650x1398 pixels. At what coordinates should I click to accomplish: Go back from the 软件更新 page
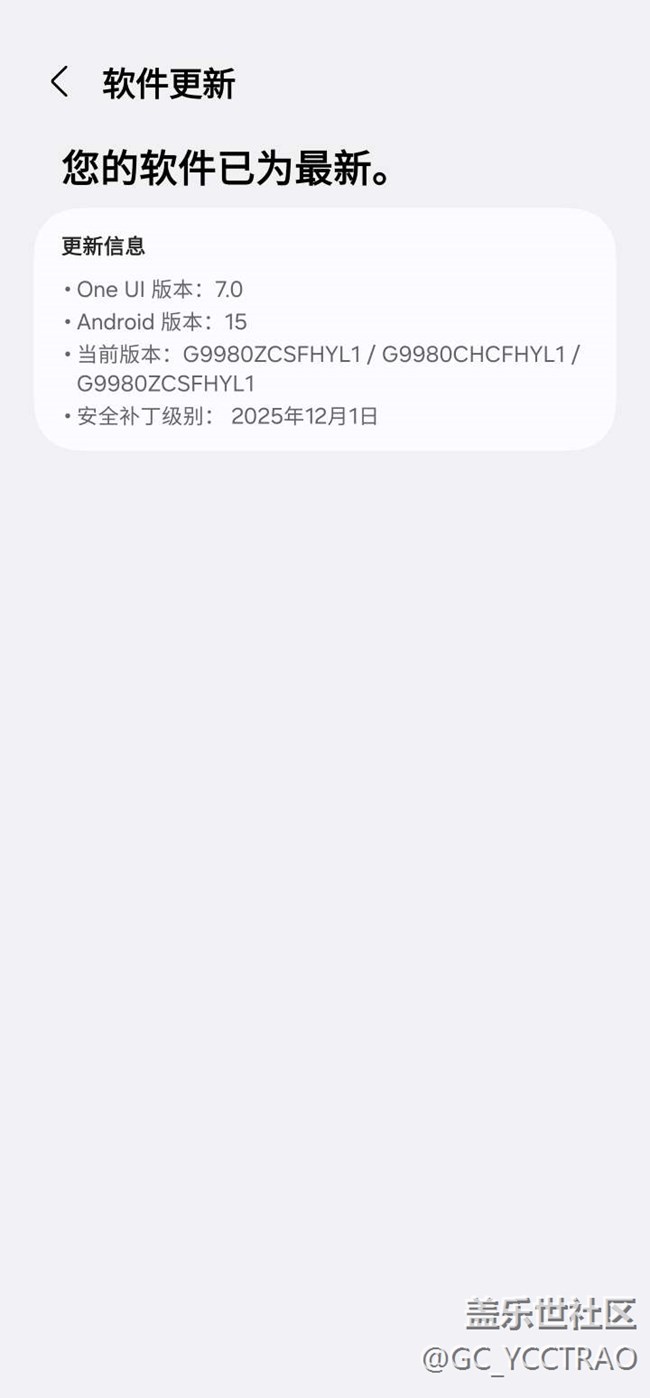pos(60,83)
